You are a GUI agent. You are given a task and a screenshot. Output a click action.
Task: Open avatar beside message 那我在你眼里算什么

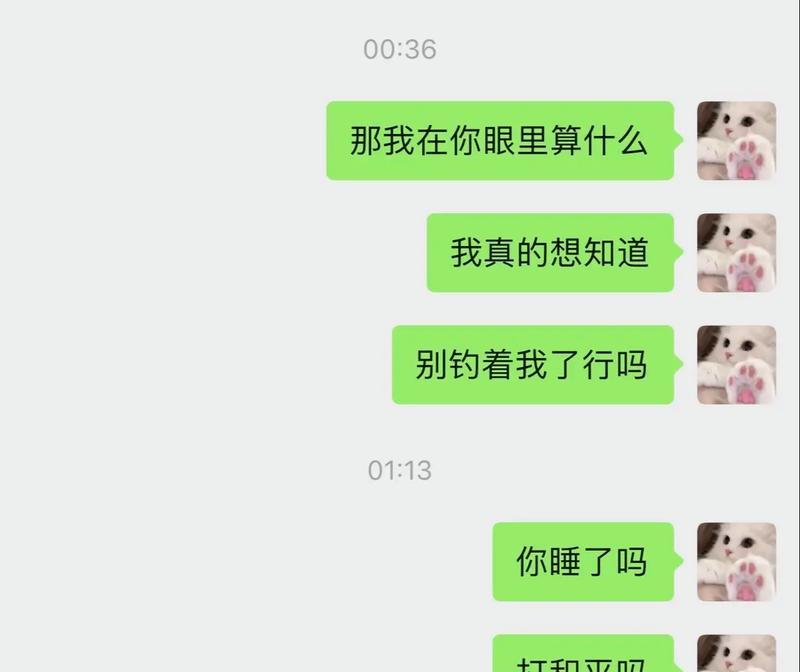point(736,141)
